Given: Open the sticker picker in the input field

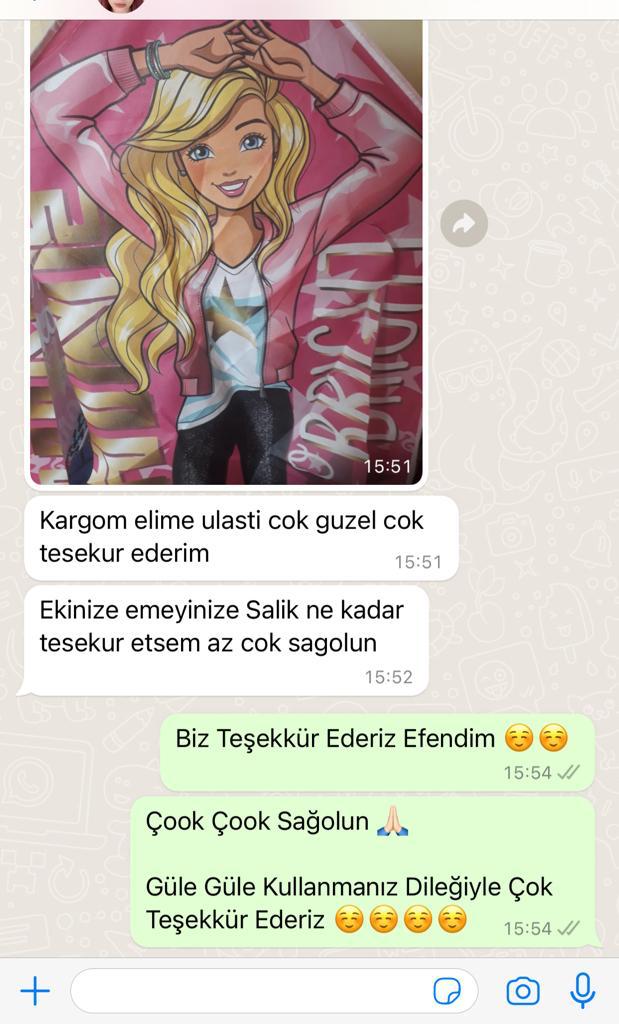Looking at the screenshot, I should 447,991.
